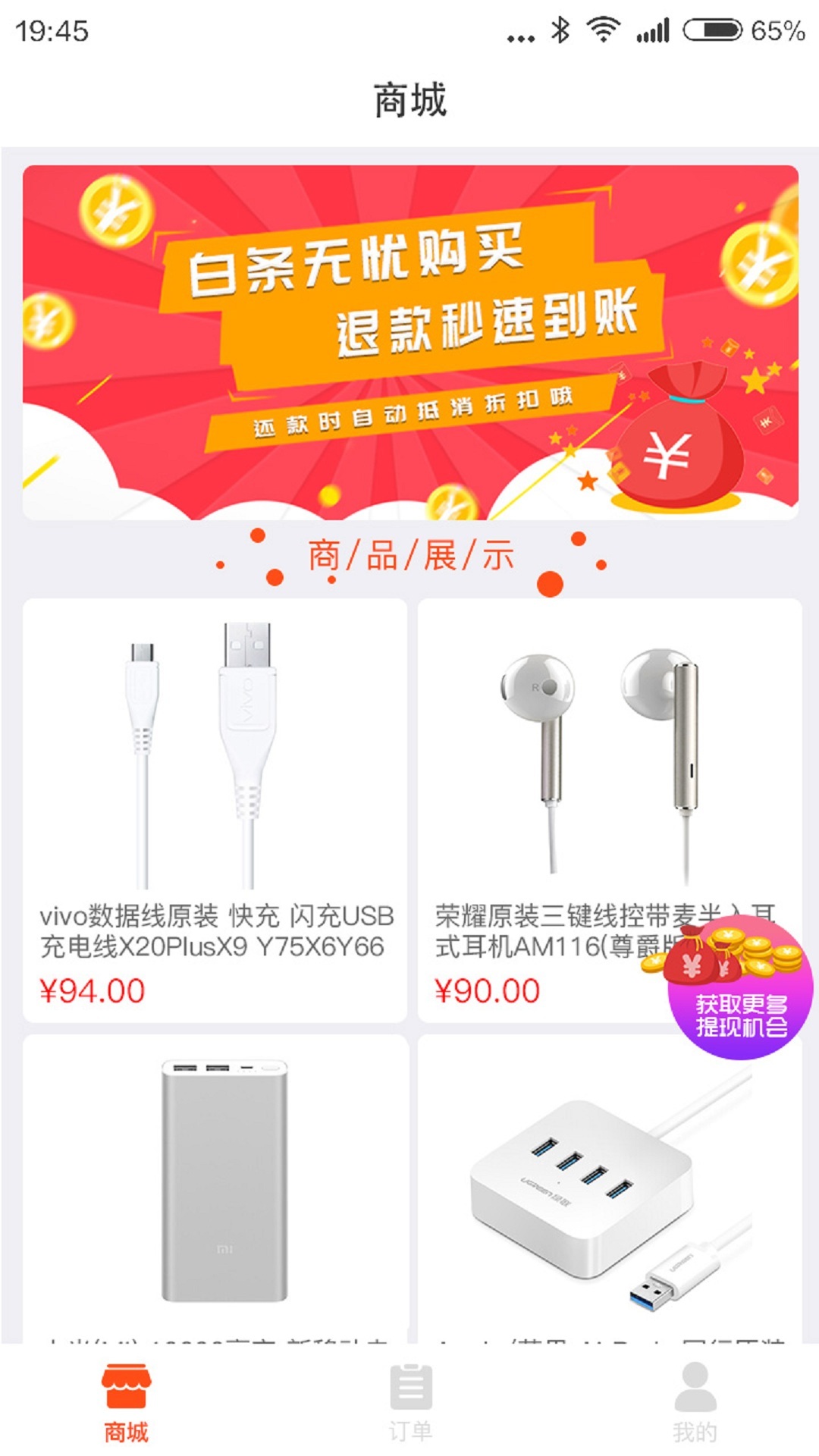Open the 白条无忧购买 promo banner
This screenshot has height=1456, width=819.
coord(409,343)
